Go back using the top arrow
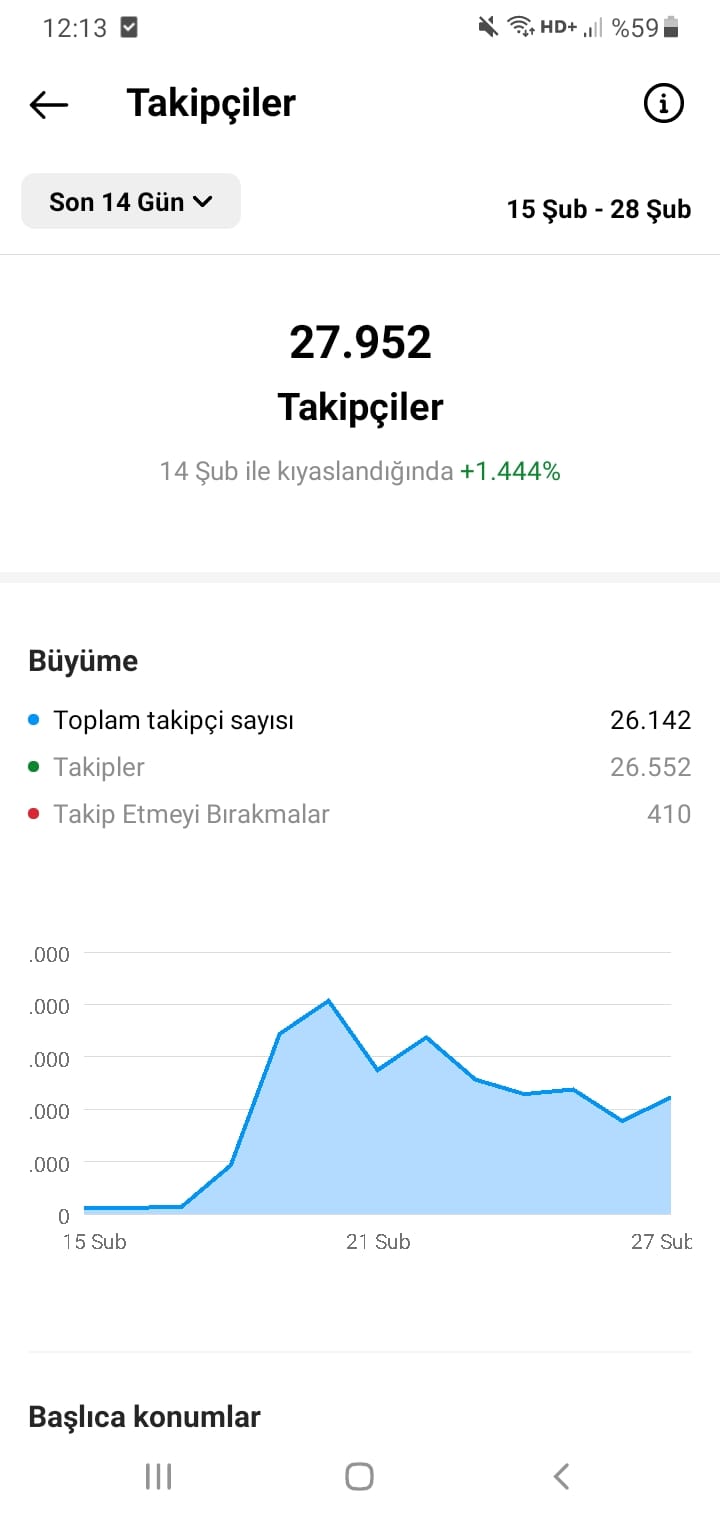The width and height of the screenshot is (720, 1520). [48, 104]
